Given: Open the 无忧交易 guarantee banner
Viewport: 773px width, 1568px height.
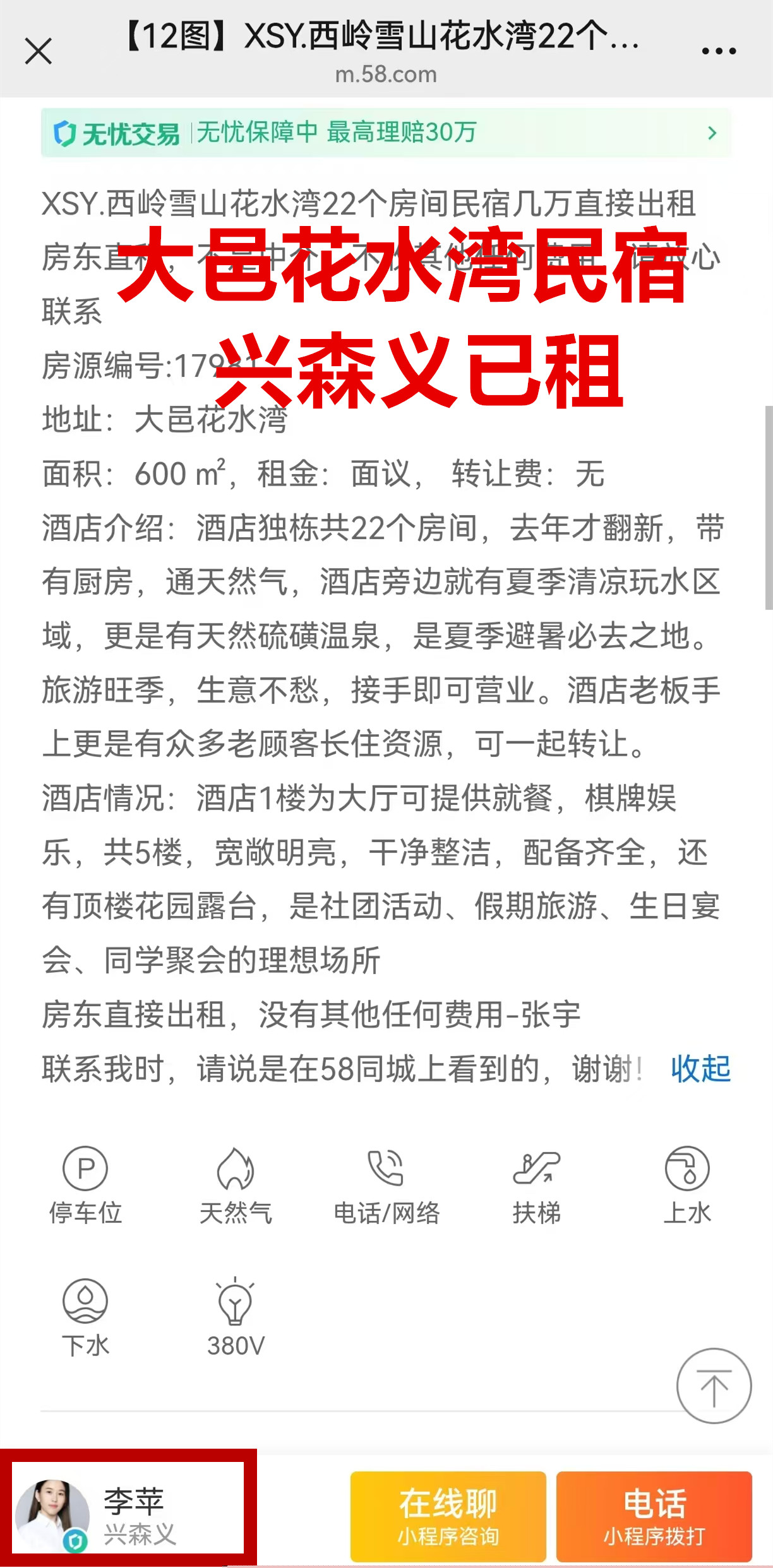Looking at the screenshot, I should click(385, 133).
